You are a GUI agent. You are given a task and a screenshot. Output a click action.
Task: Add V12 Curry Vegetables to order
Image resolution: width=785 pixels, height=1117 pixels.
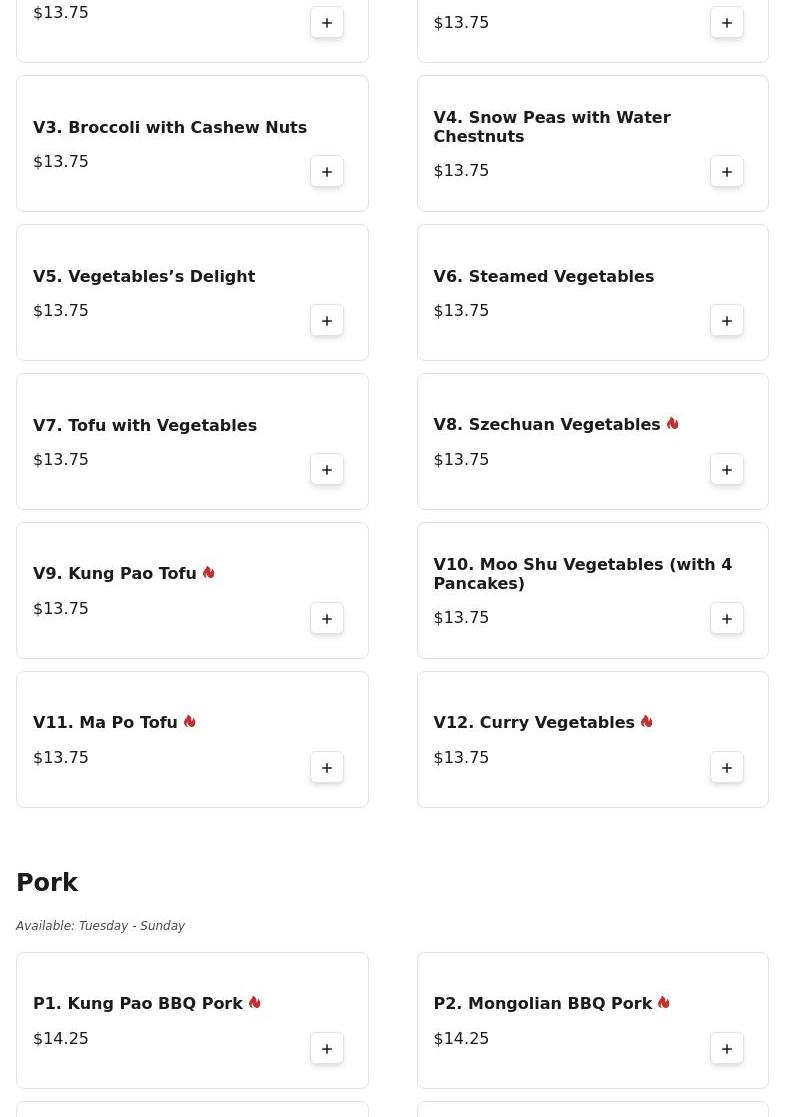[727, 768]
